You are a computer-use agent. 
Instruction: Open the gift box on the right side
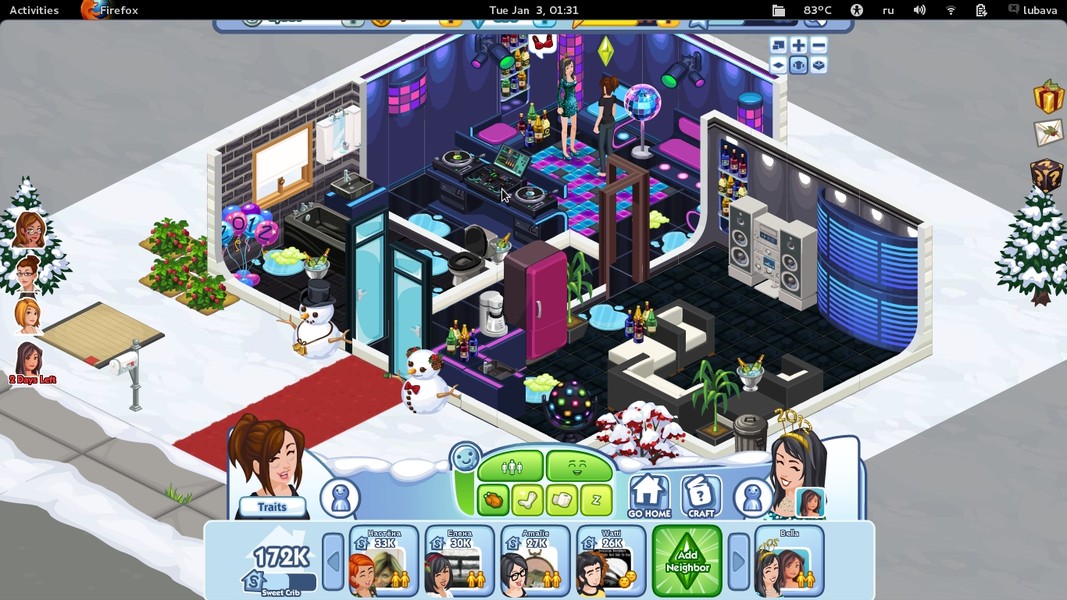tap(1048, 97)
